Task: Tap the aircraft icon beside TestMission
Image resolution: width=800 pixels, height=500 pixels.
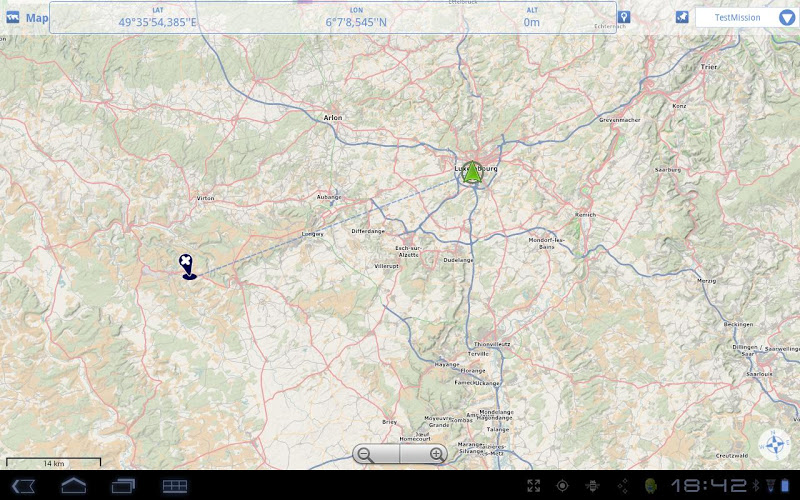Action: (682, 17)
